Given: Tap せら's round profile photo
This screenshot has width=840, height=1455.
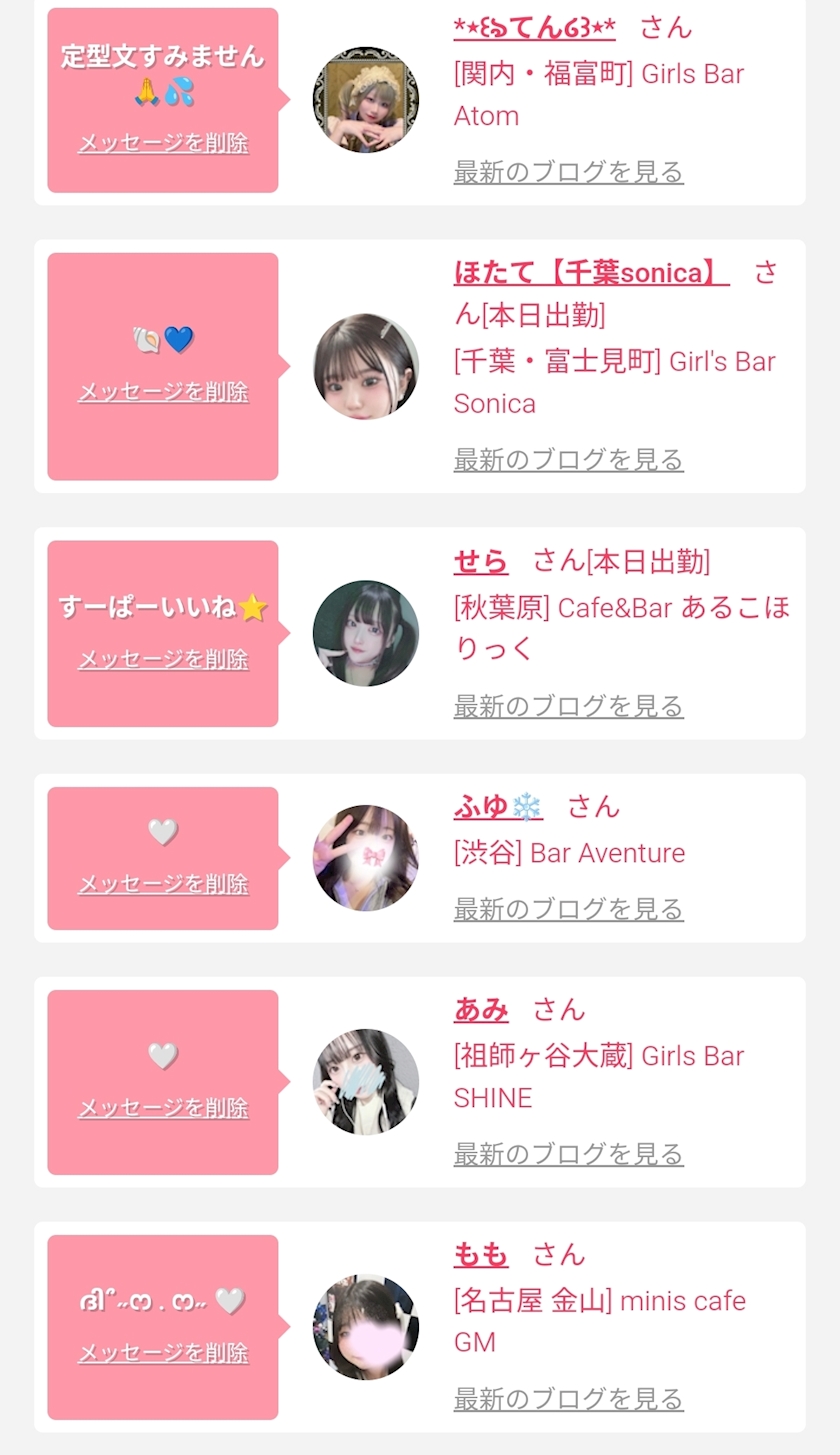Looking at the screenshot, I should 365,633.
